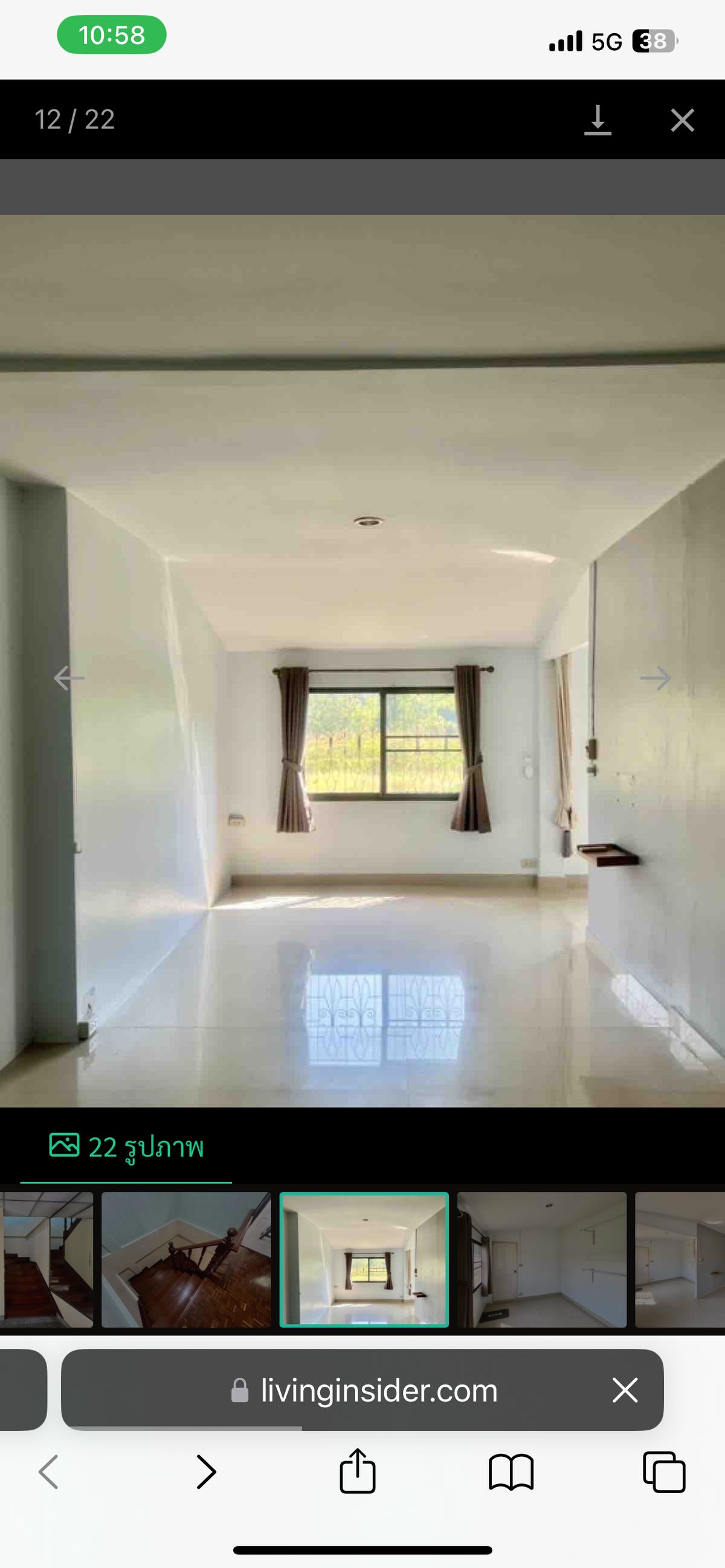Open the stairs thumbnail at left edge
Screen dimensions: 725x1568
47,1260
